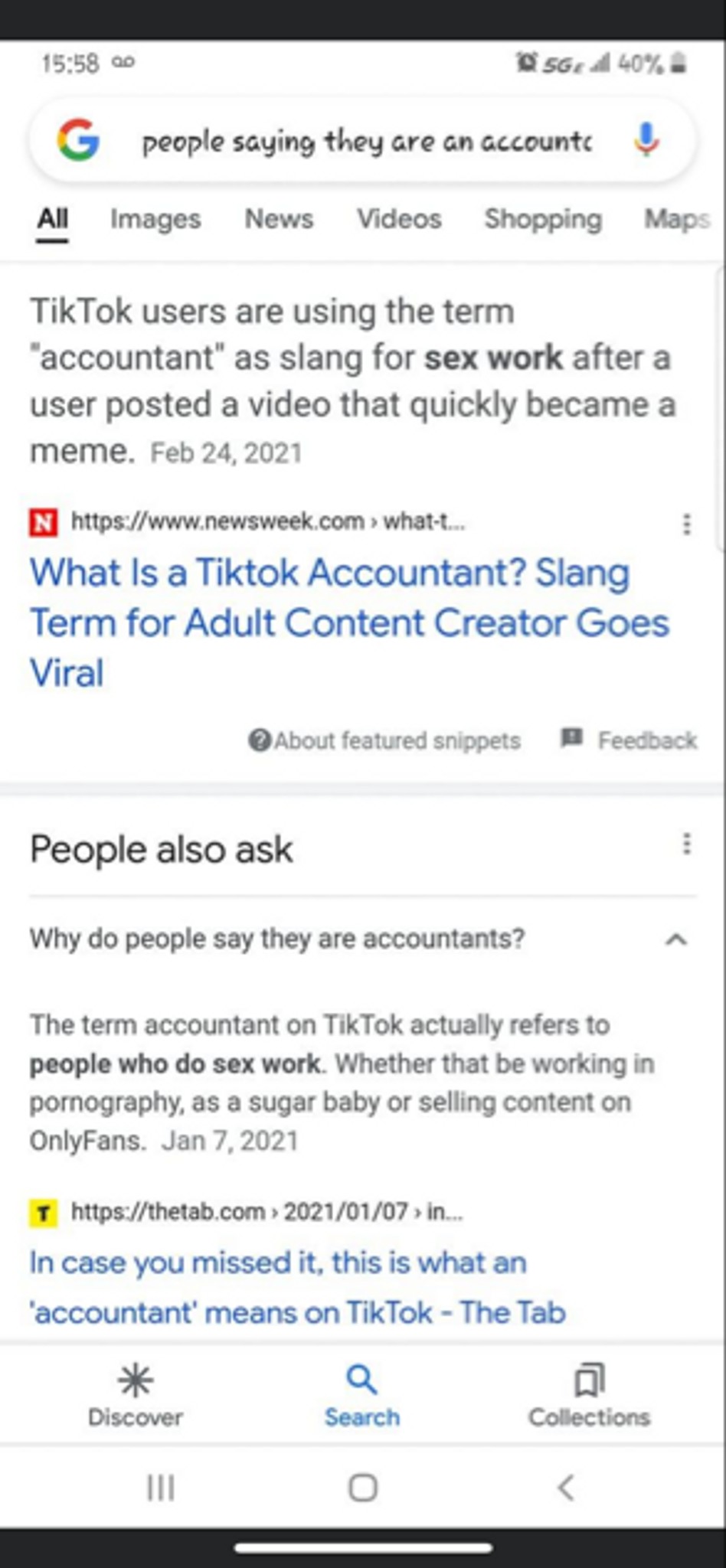Switch to the Shopping tab

point(542,219)
